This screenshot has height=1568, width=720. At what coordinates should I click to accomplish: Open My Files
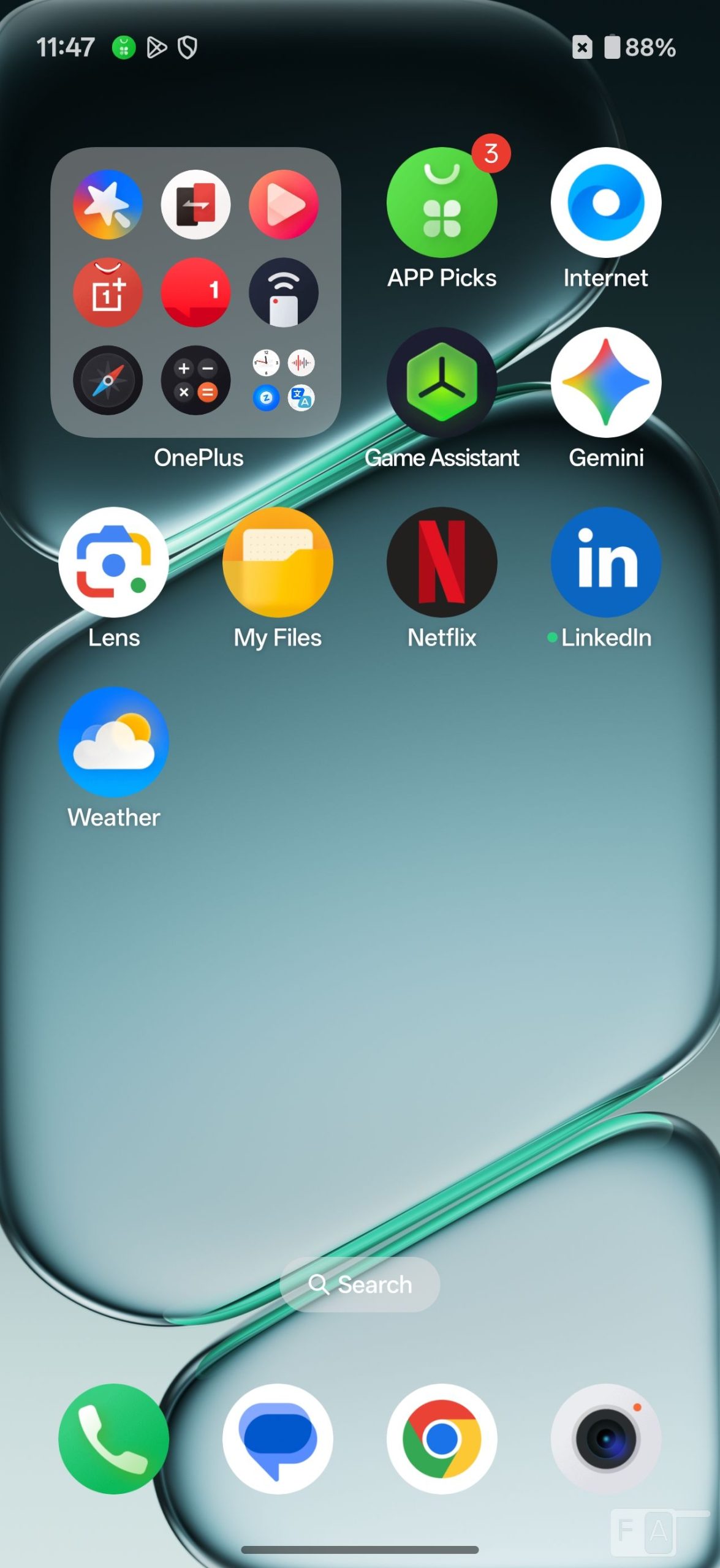[x=278, y=562]
